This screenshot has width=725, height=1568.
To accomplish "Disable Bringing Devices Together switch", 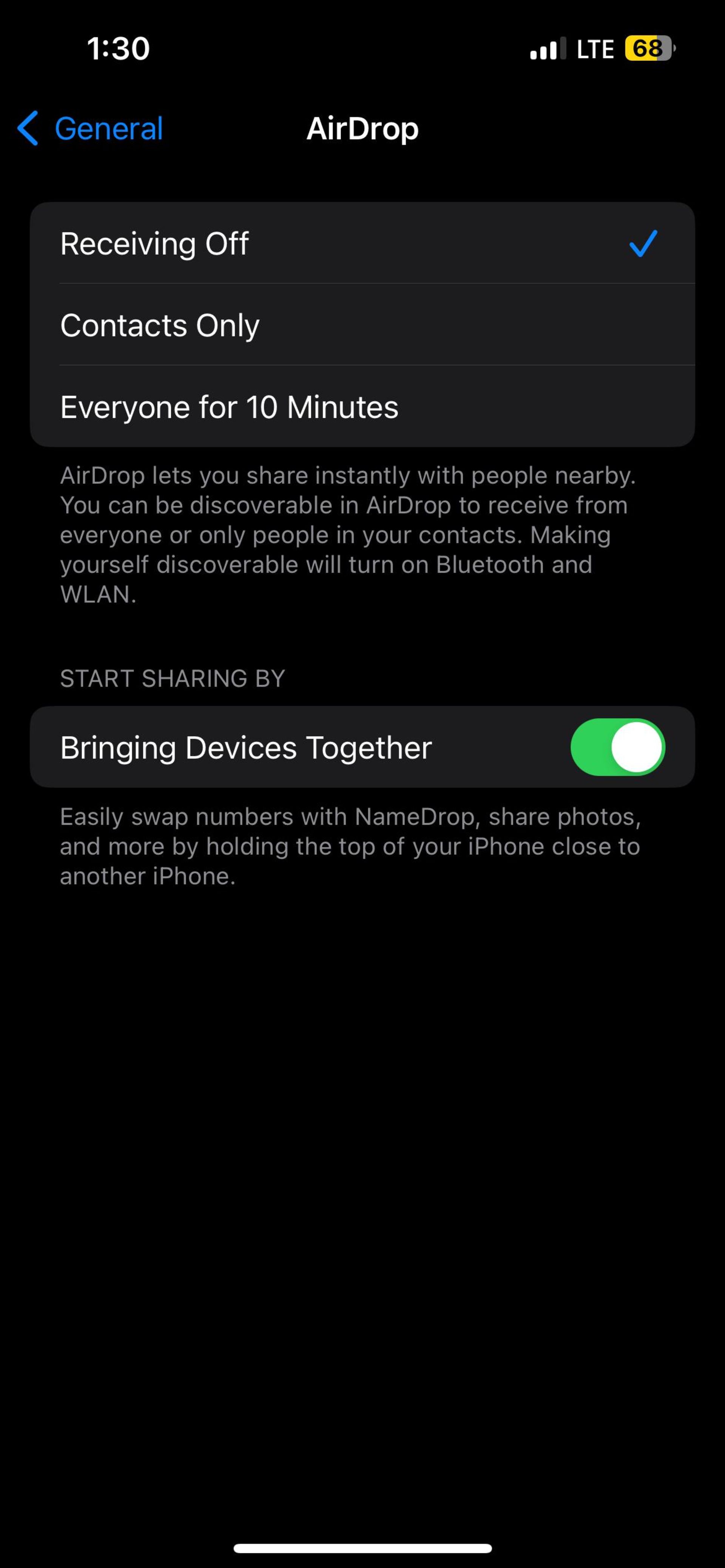I will [x=617, y=747].
